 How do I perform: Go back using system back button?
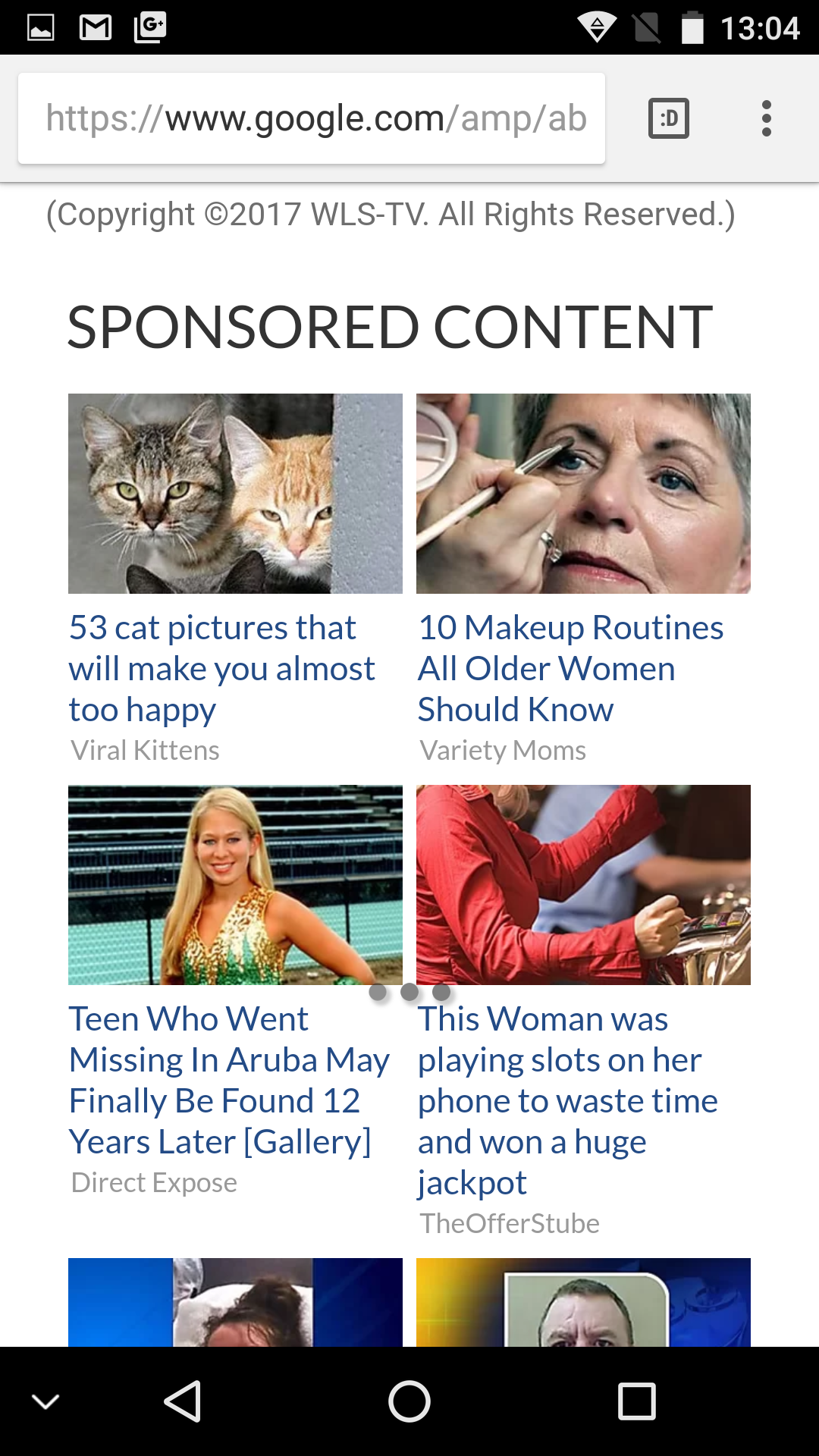tap(182, 1401)
